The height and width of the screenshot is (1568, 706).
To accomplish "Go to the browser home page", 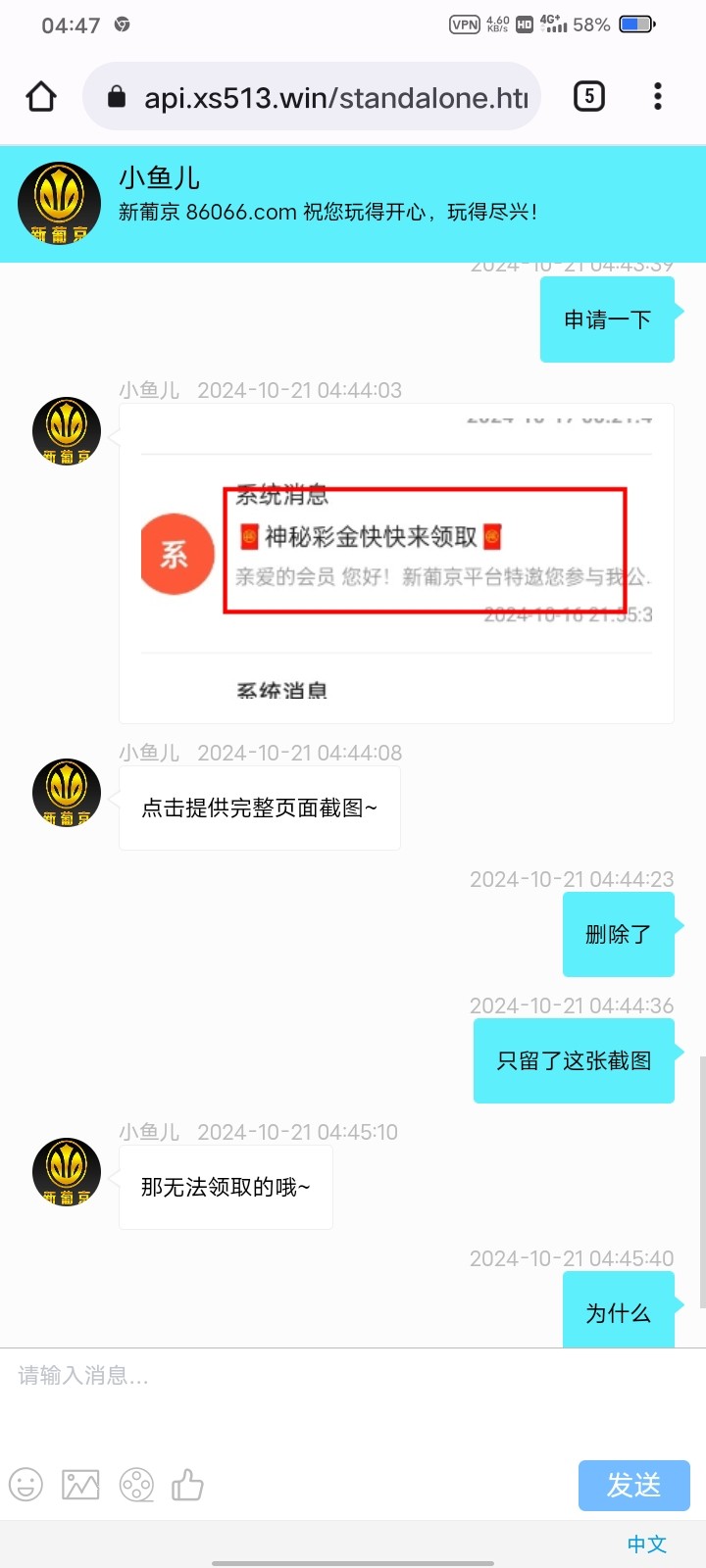I will point(41,96).
